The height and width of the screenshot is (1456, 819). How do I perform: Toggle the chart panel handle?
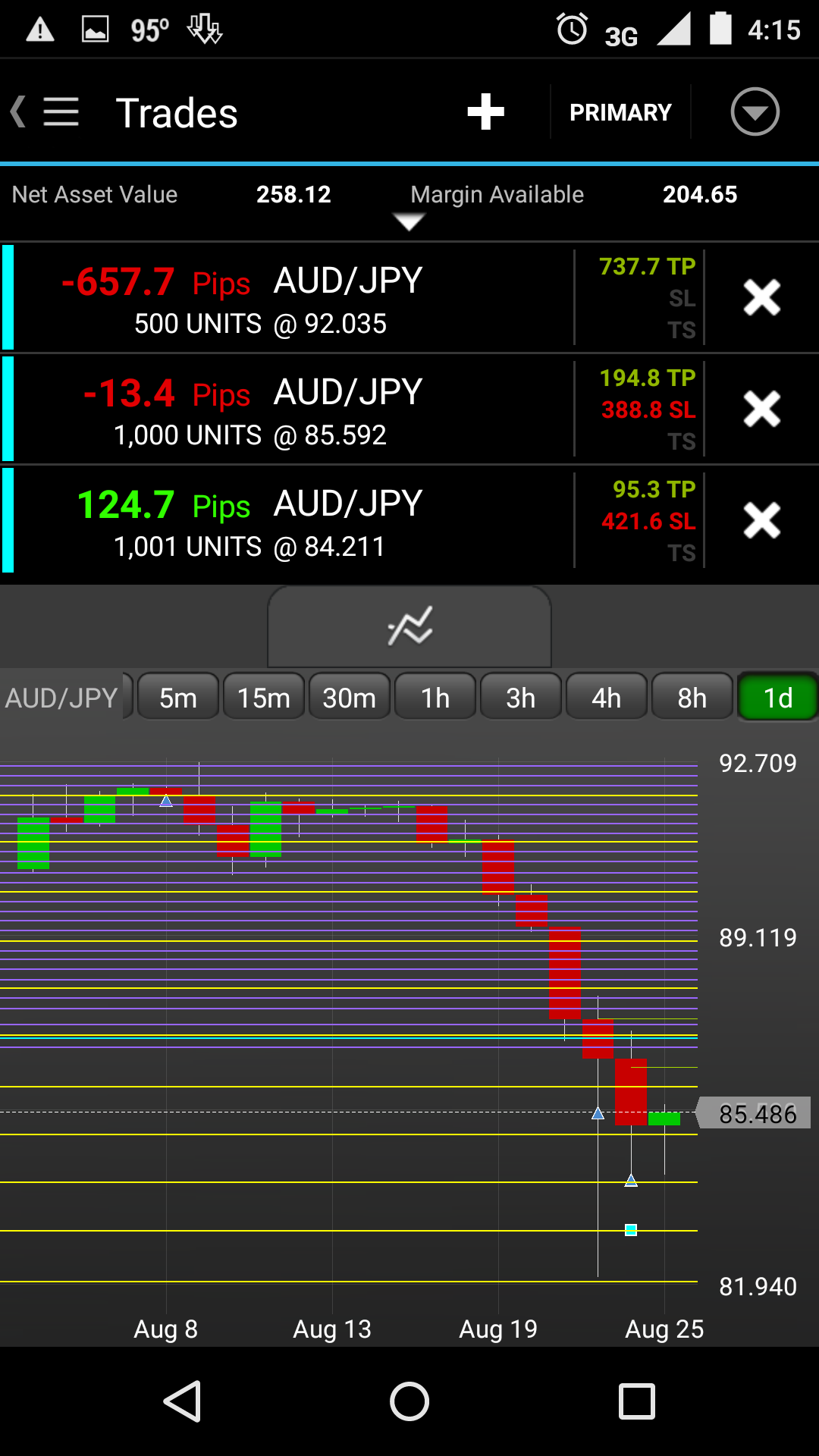409,627
